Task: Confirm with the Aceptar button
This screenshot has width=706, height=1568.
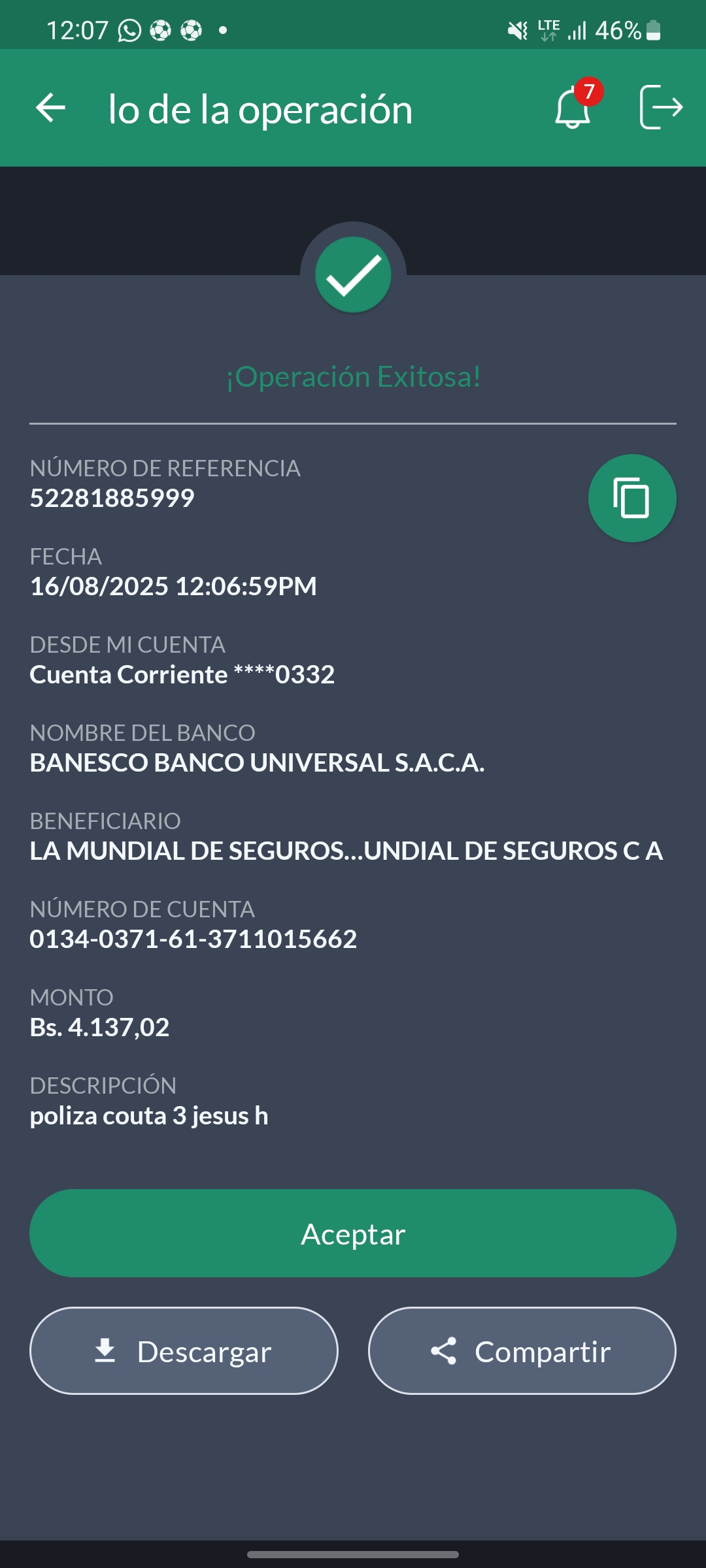Action: [x=353, y=1233]
